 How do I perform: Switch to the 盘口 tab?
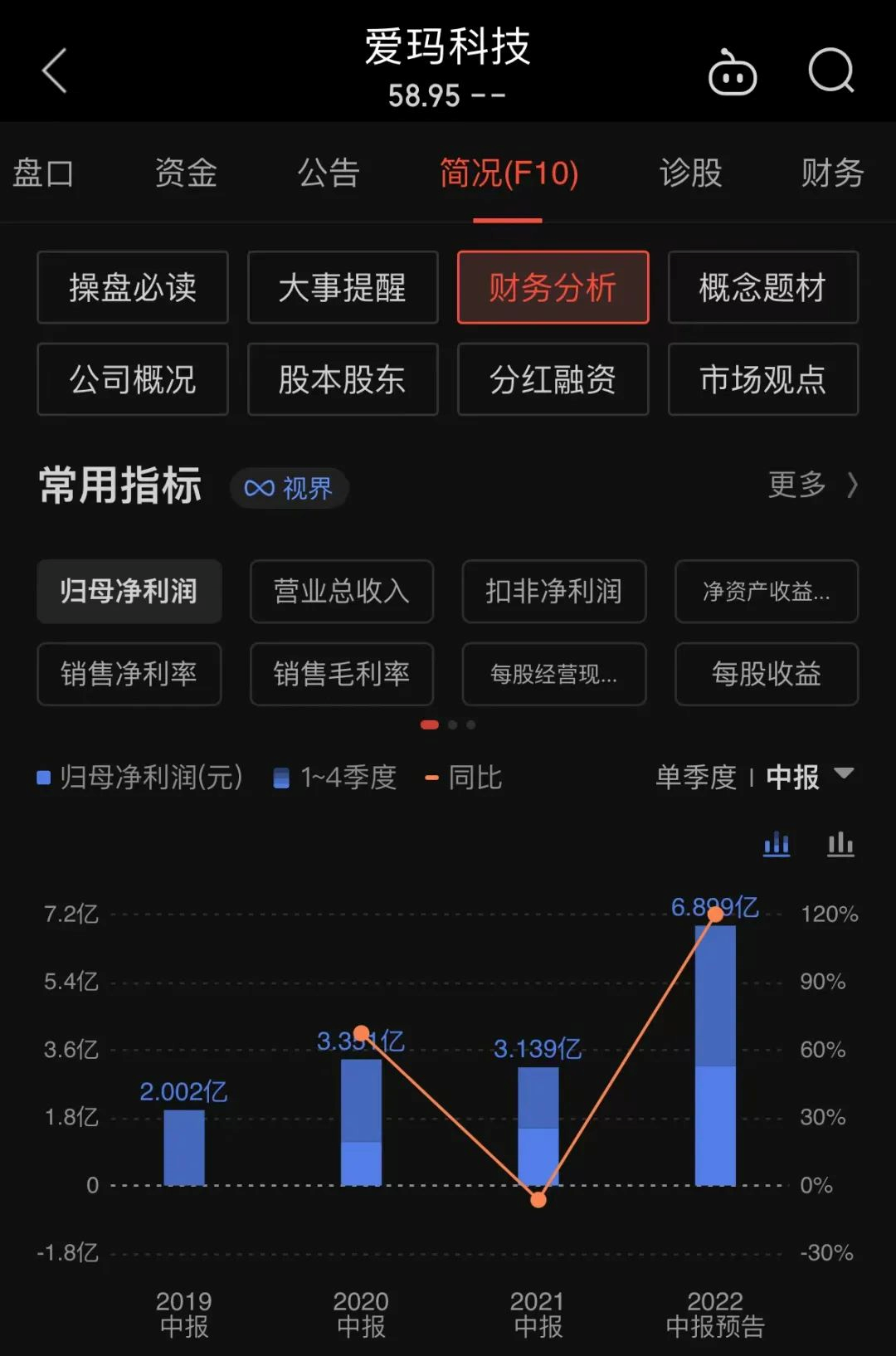tap(43, 173)
